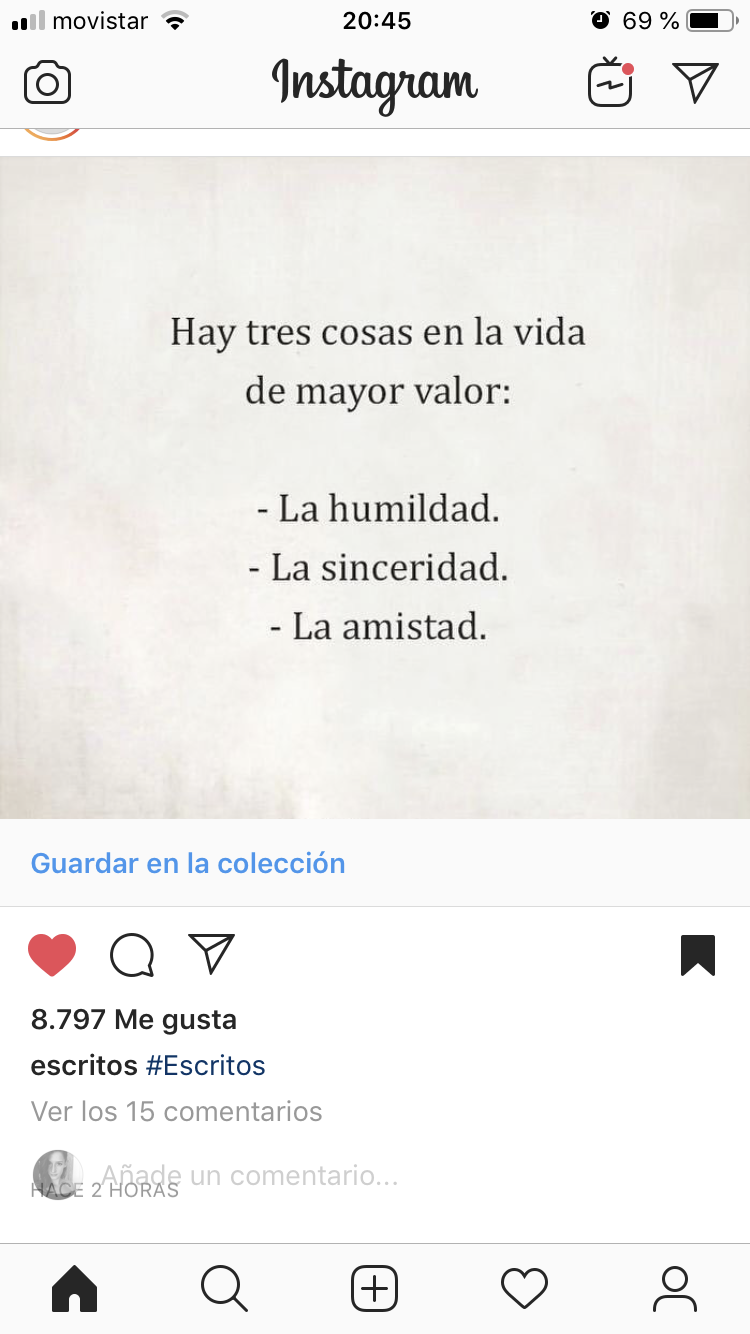Focus the 'Añade un comentario...' field

click(250, 1175)
